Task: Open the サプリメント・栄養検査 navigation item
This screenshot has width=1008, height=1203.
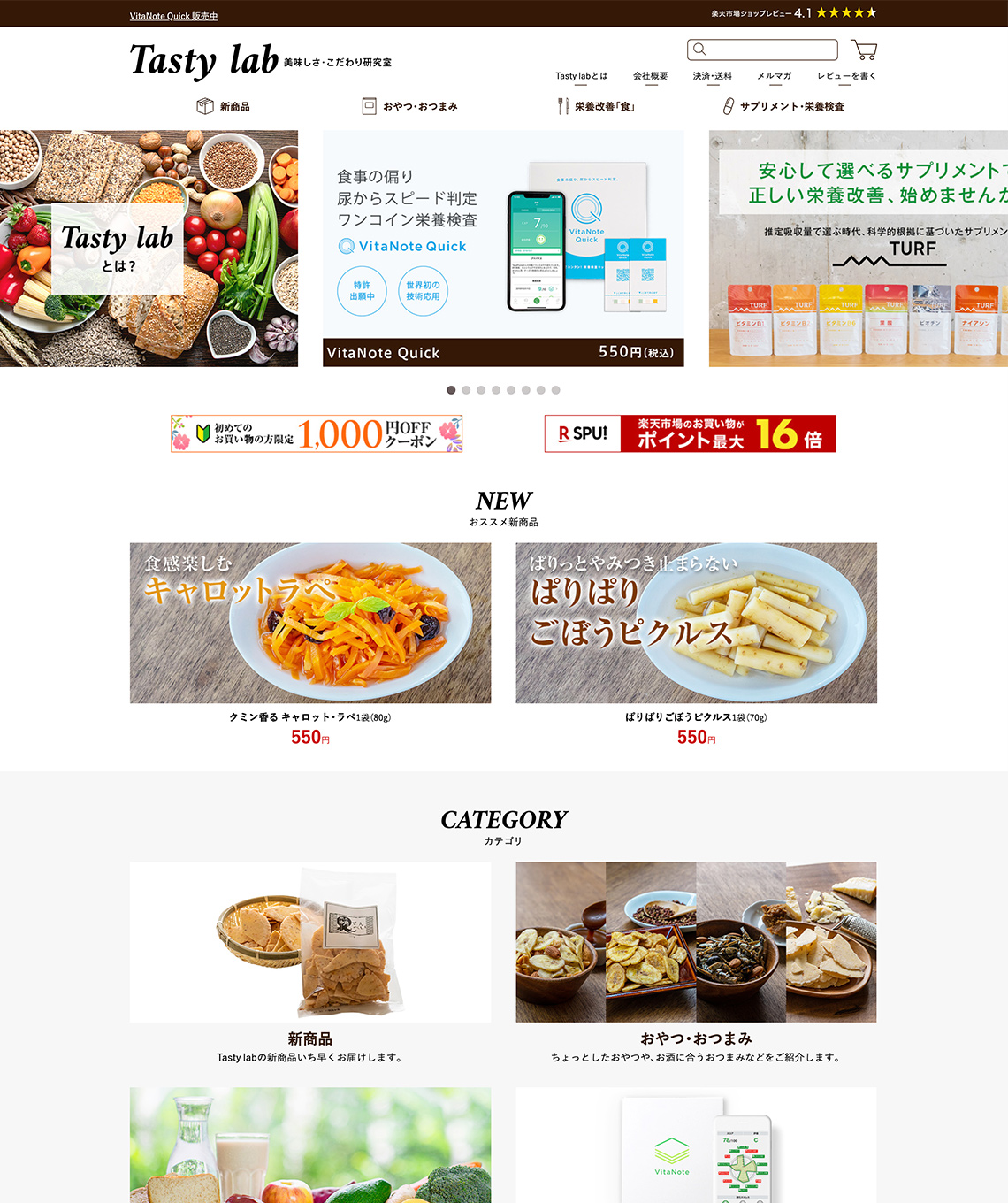Action: (783, 106)
